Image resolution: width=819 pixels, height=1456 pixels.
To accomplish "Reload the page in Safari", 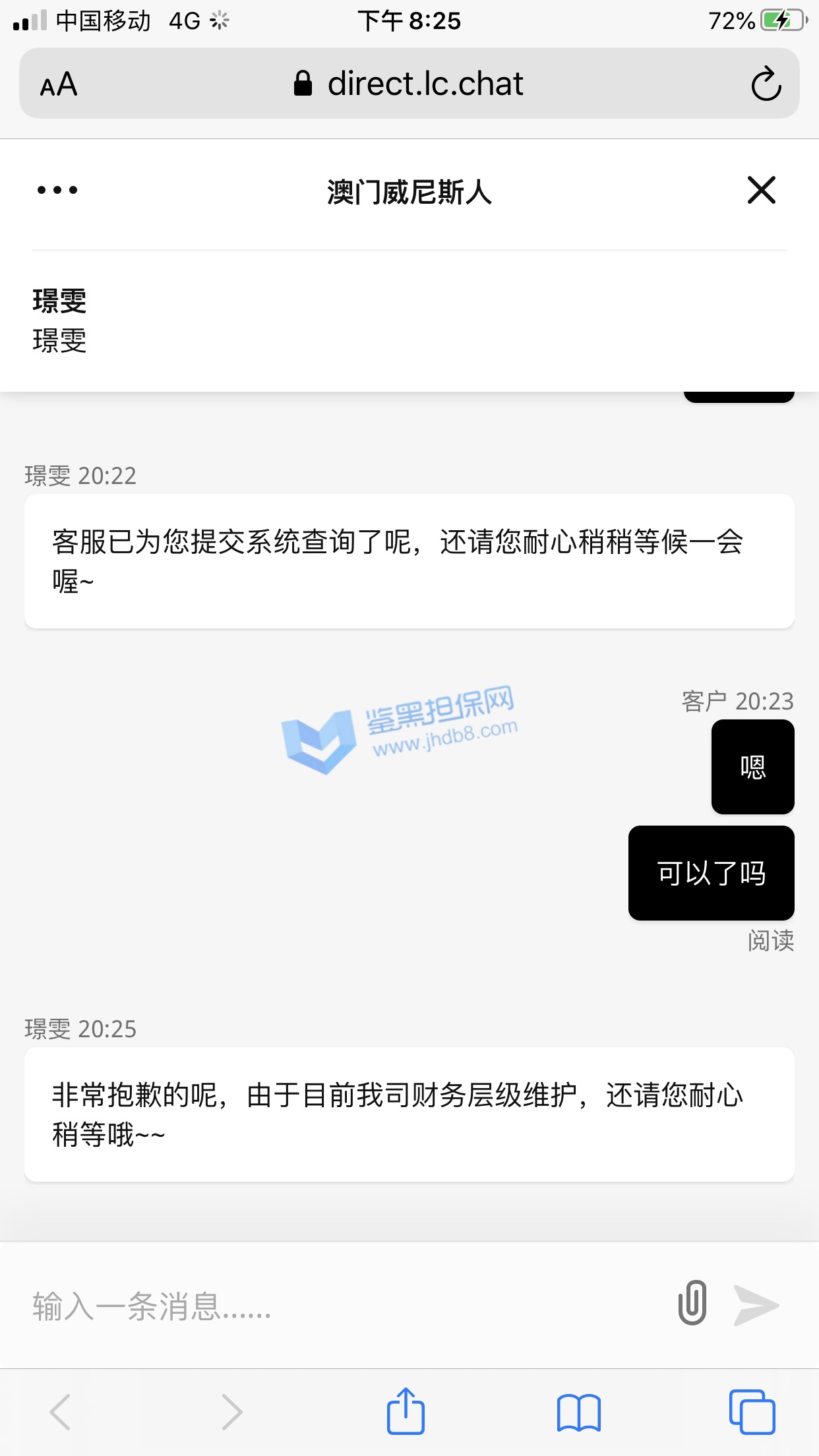I will tap(766, 84).
